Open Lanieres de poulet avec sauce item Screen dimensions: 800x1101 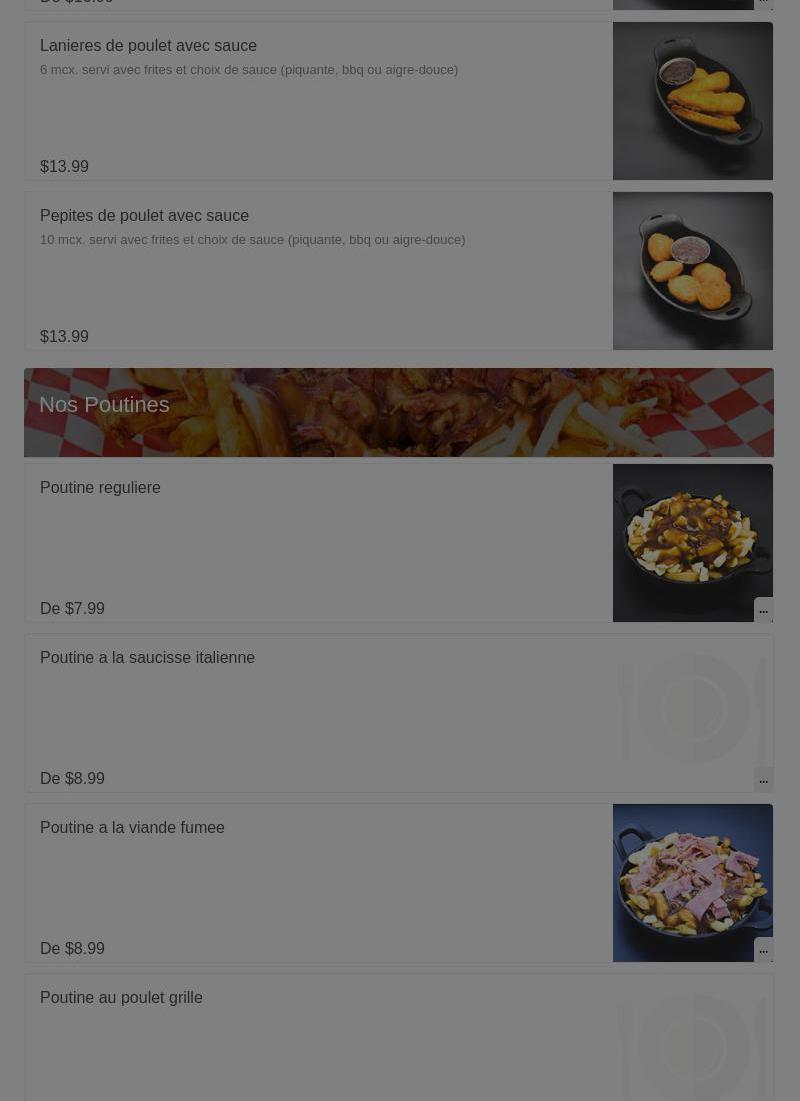pos(148,46)
